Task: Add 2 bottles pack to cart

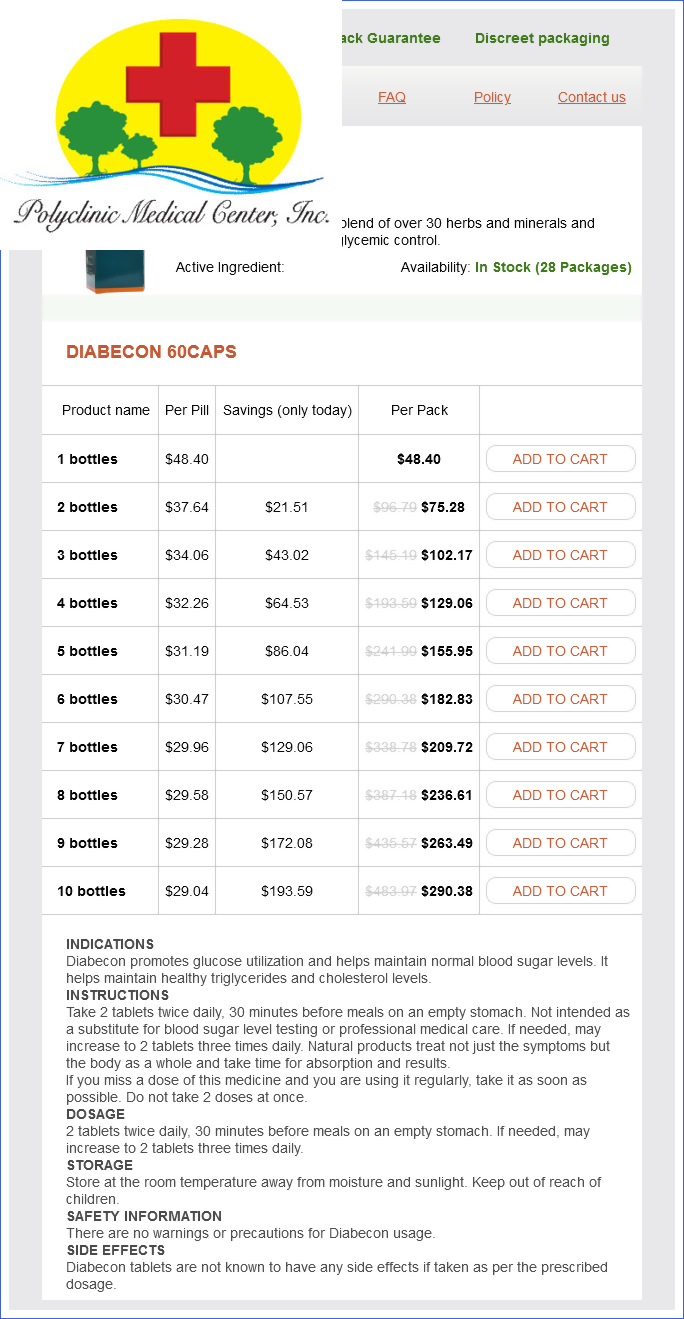Action: coord(560,507)
